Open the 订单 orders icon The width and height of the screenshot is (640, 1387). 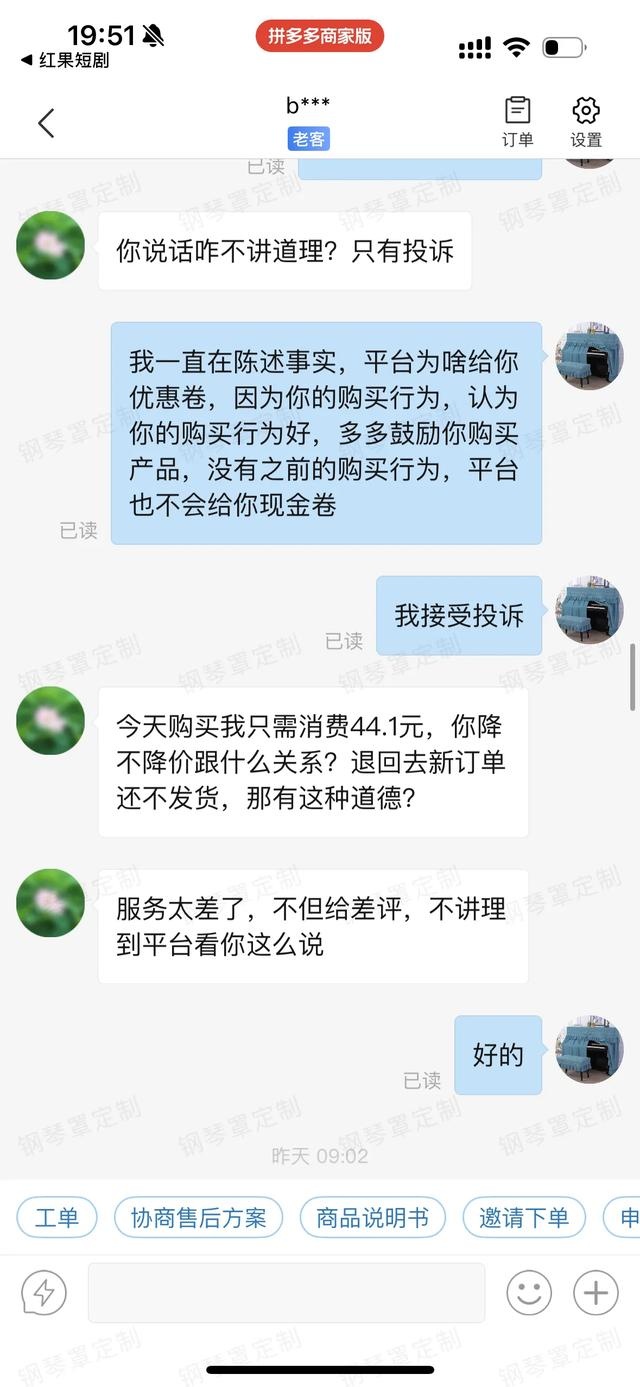[x=517, y=122]
